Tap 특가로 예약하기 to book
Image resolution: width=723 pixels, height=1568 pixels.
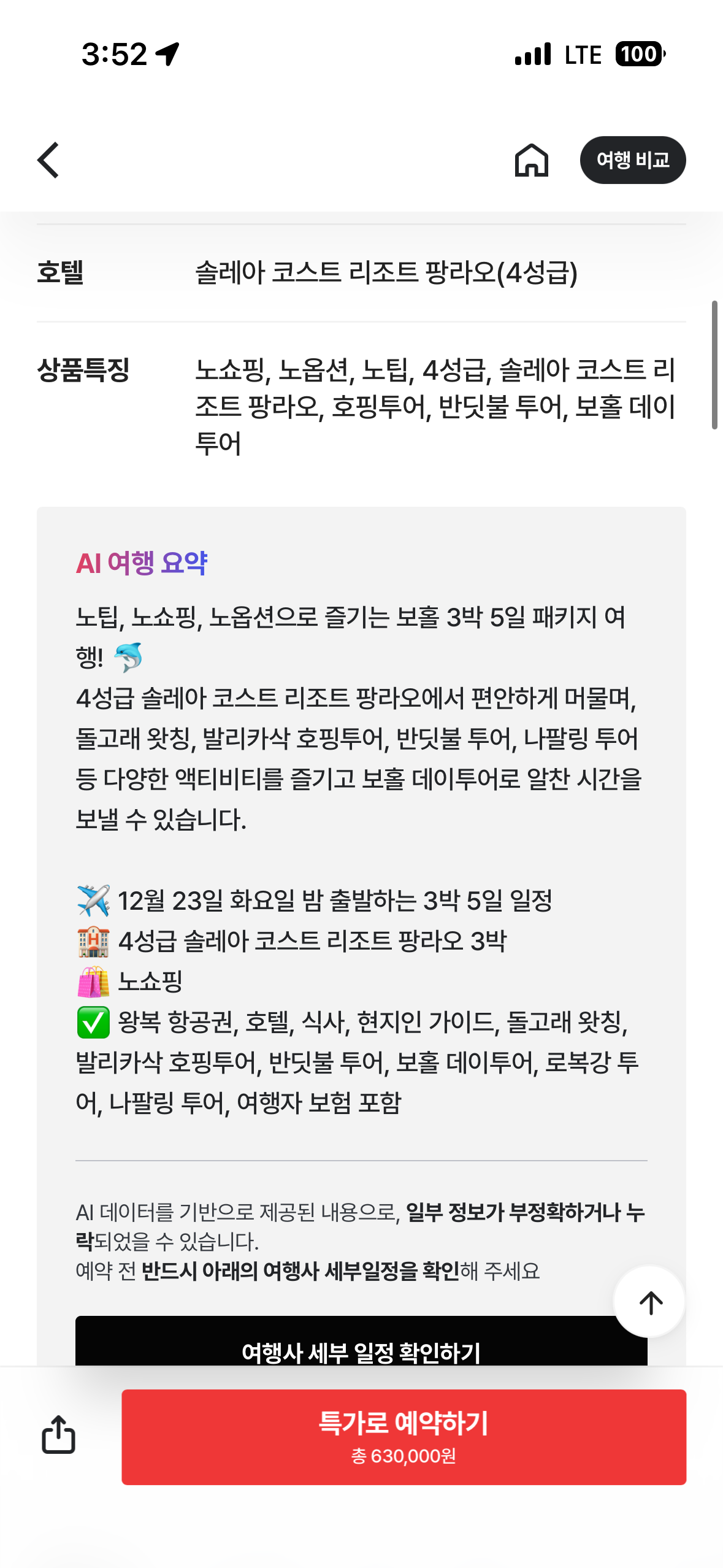point(404,1437)
